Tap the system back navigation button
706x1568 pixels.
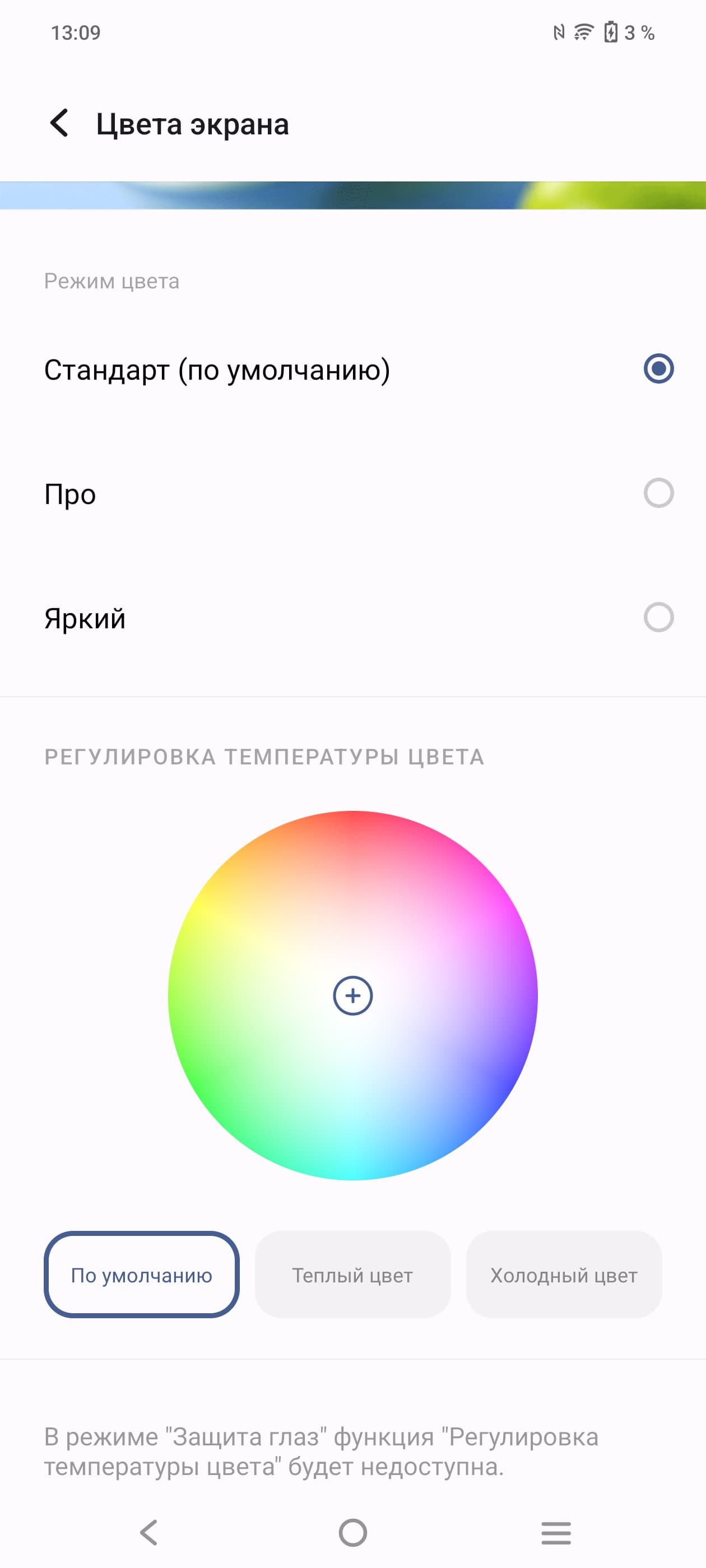tap(149, 1532)
